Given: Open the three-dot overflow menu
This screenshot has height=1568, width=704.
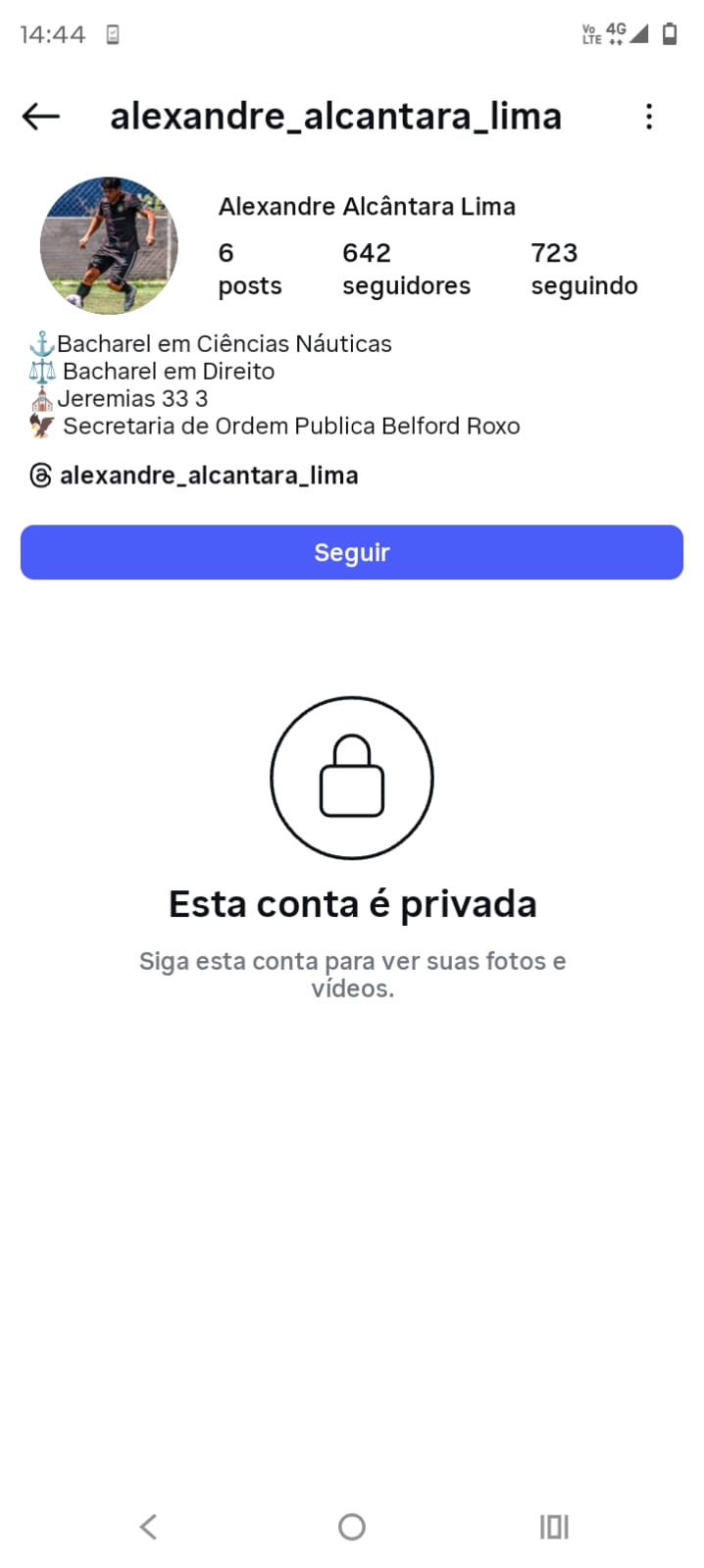Looking at the screenshot, I should (x=648, y=117).
